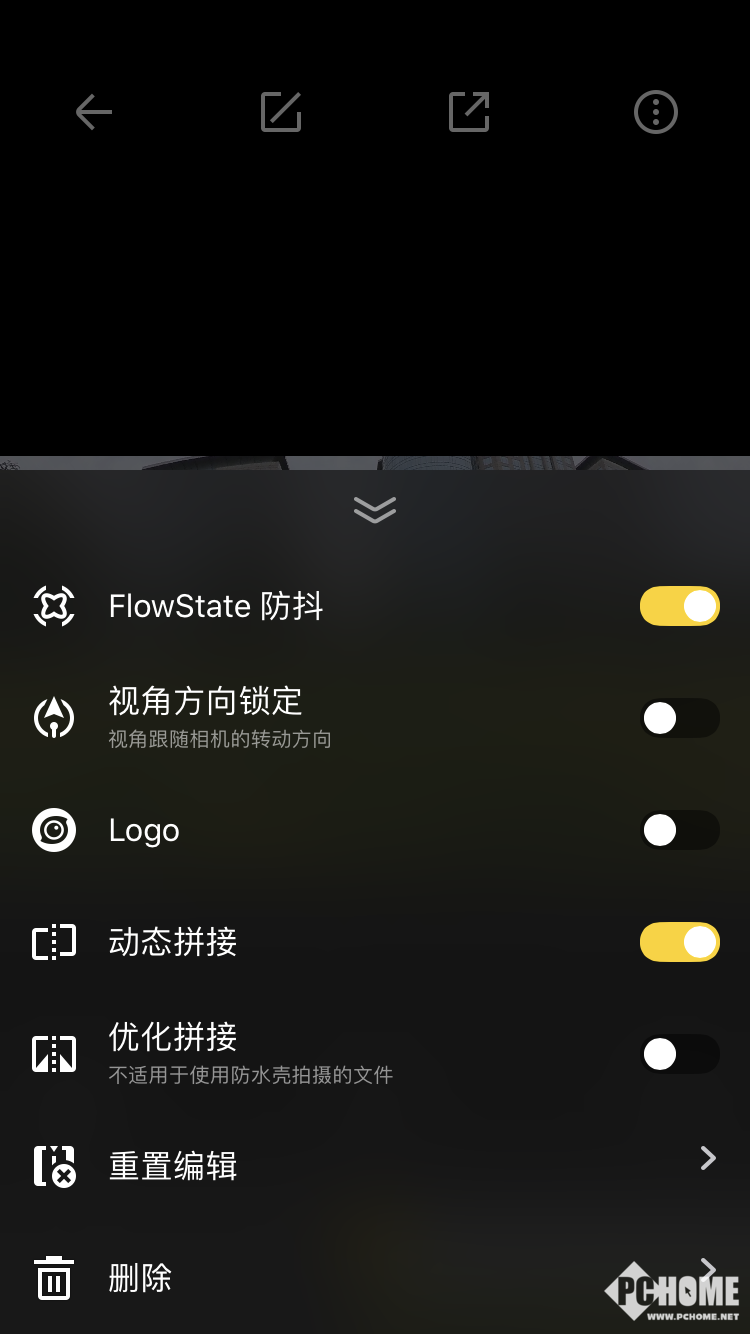
Task: Turn off FlowState 防抖 stabilization
Action: pyautogui.click(x=680, y=606)
